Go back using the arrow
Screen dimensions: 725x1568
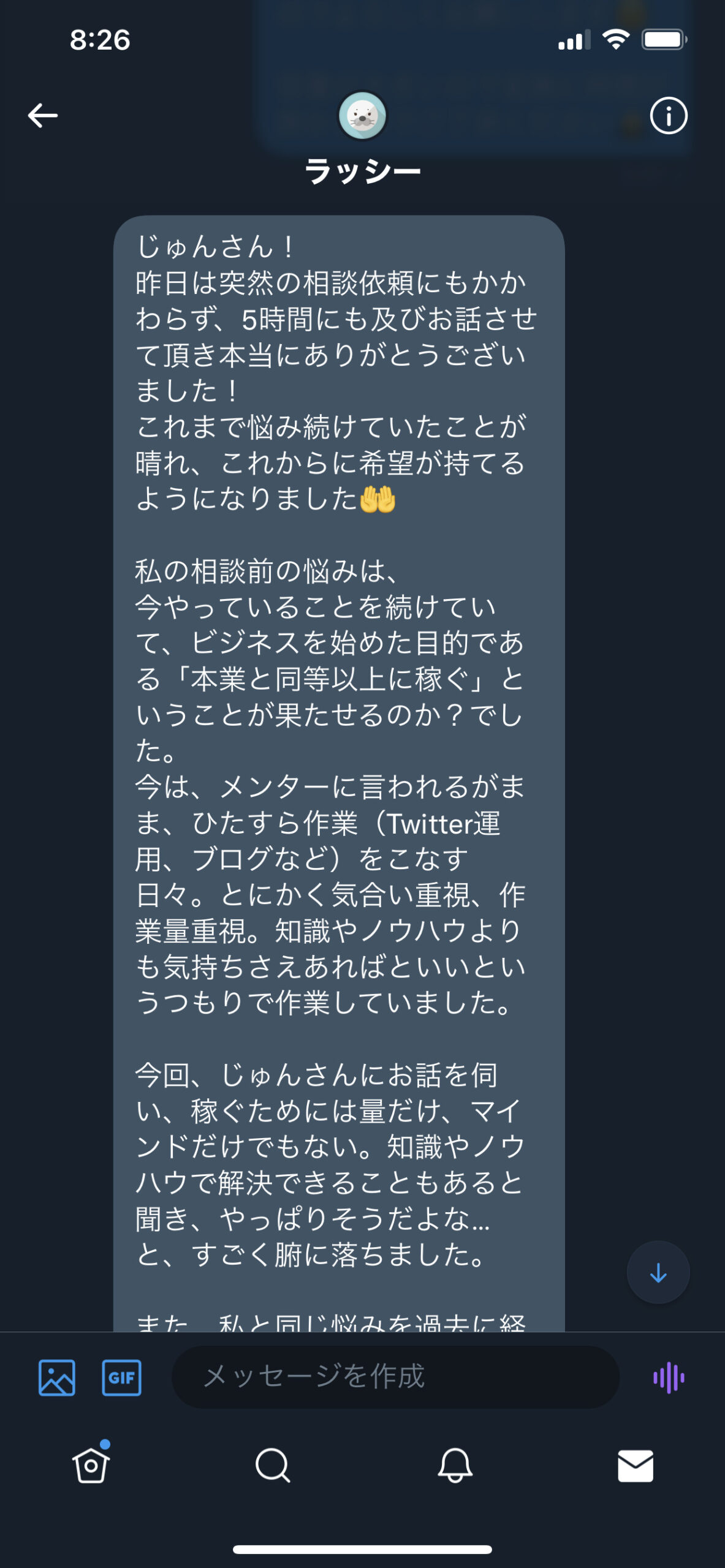click(43, 115)
